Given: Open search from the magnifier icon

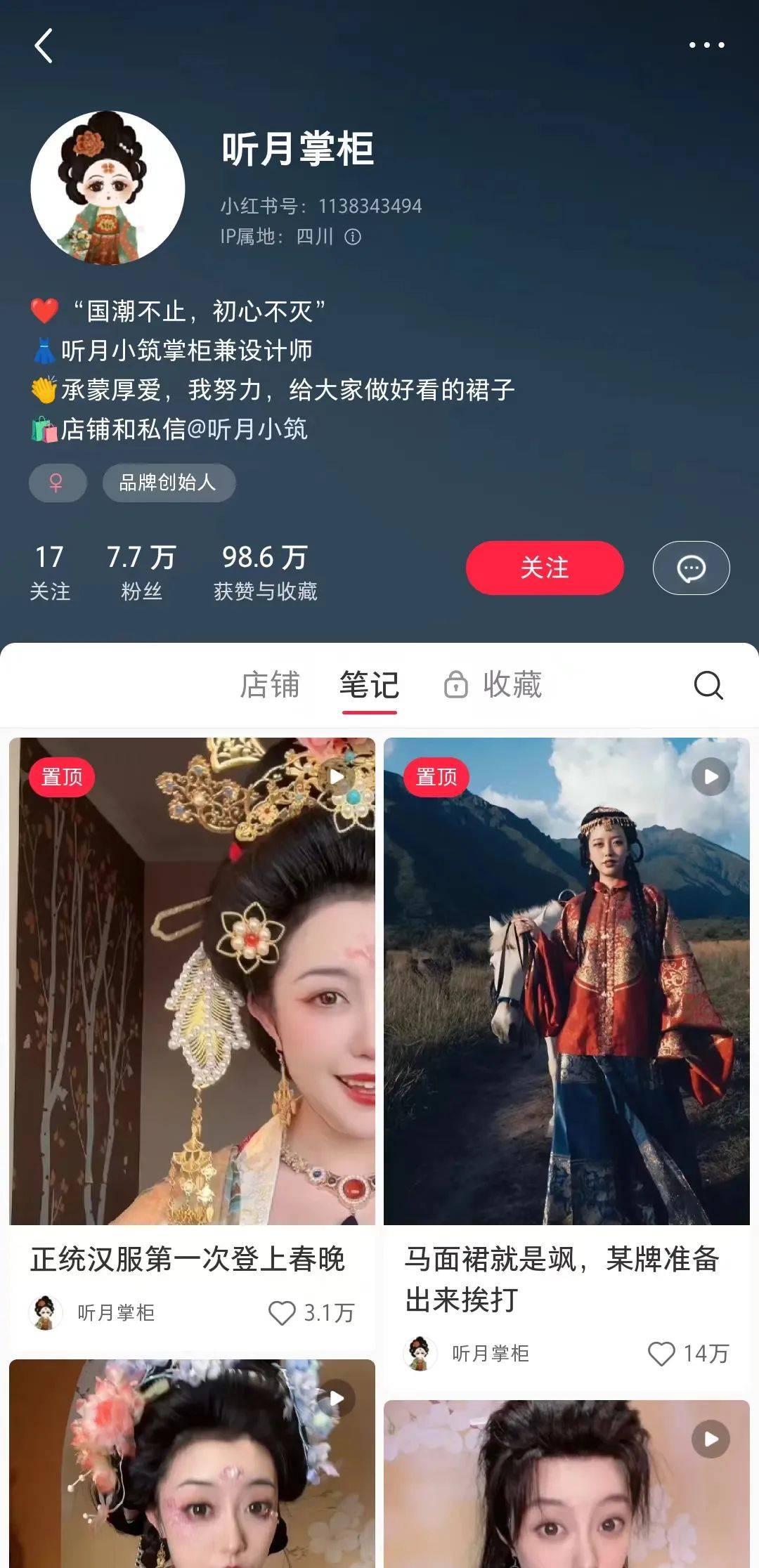Looking at the screenshot, I should [x=710, y=686].
